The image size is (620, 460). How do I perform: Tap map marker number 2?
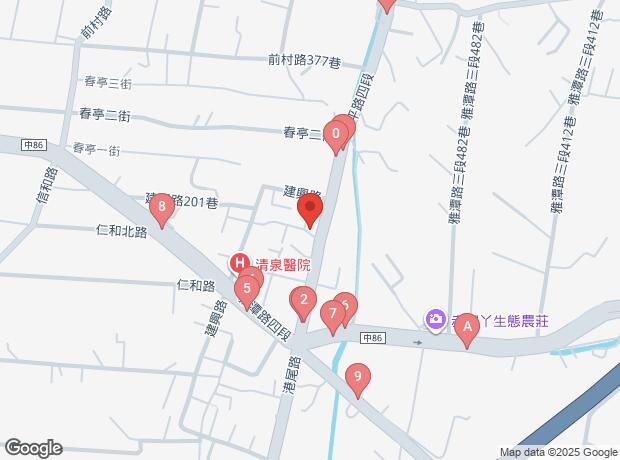304,299
